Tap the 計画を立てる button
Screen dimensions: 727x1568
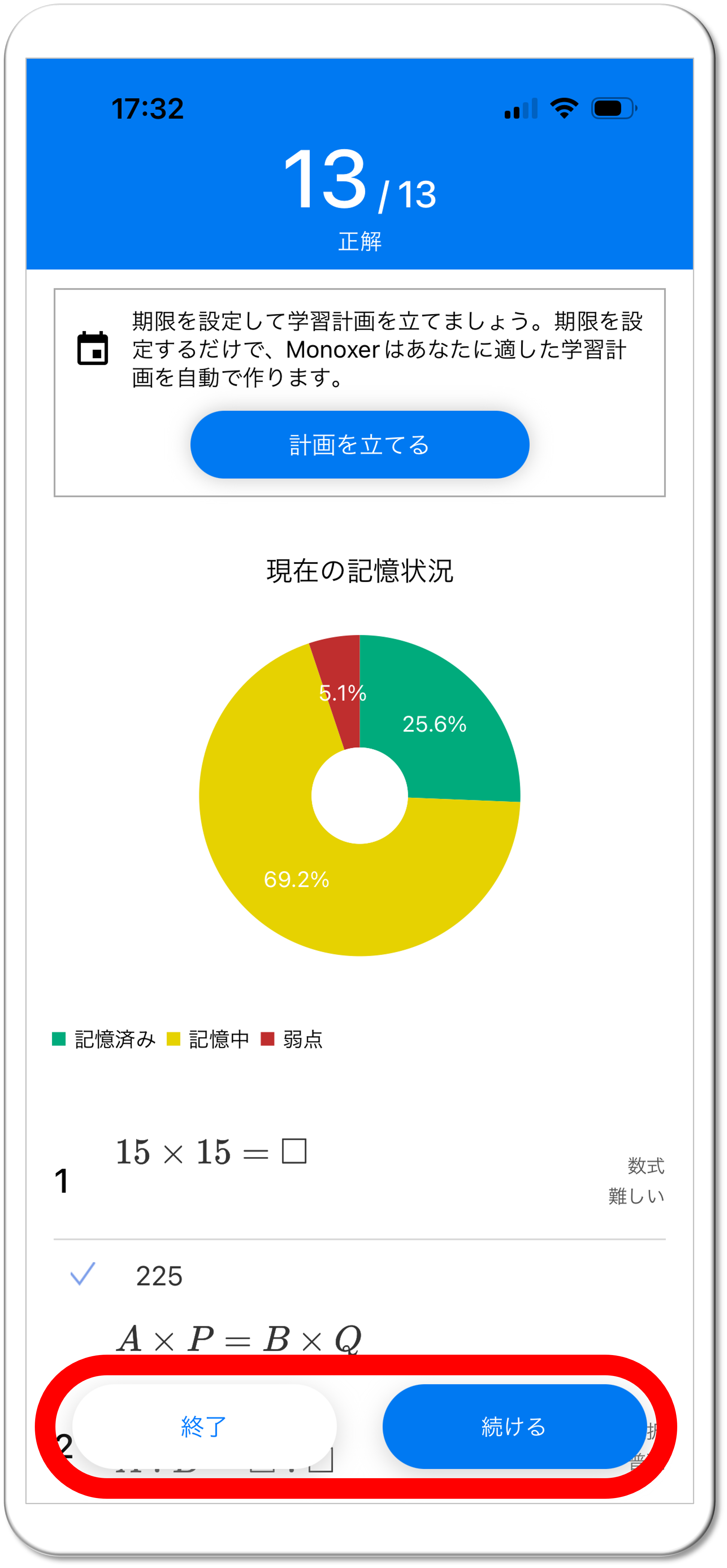click(359, 444)
